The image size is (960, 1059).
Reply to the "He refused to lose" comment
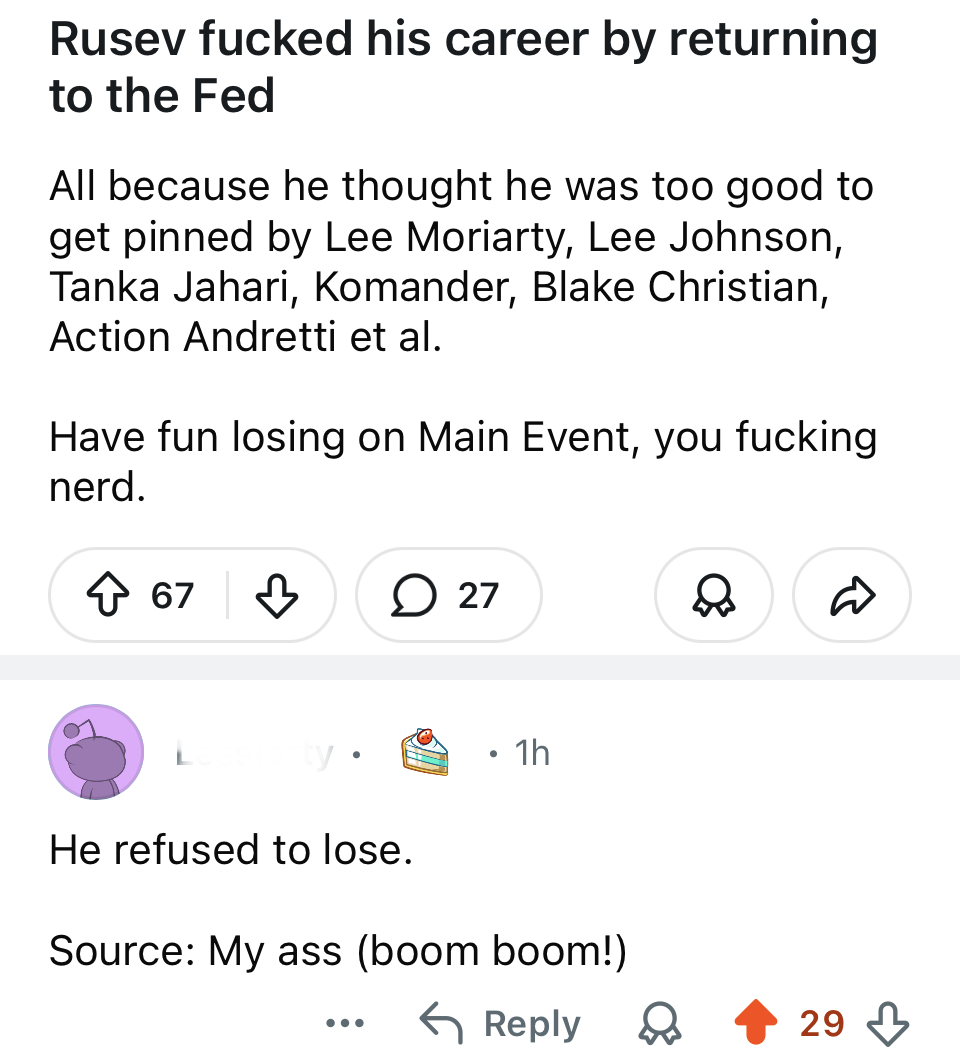click(500, 1023)
